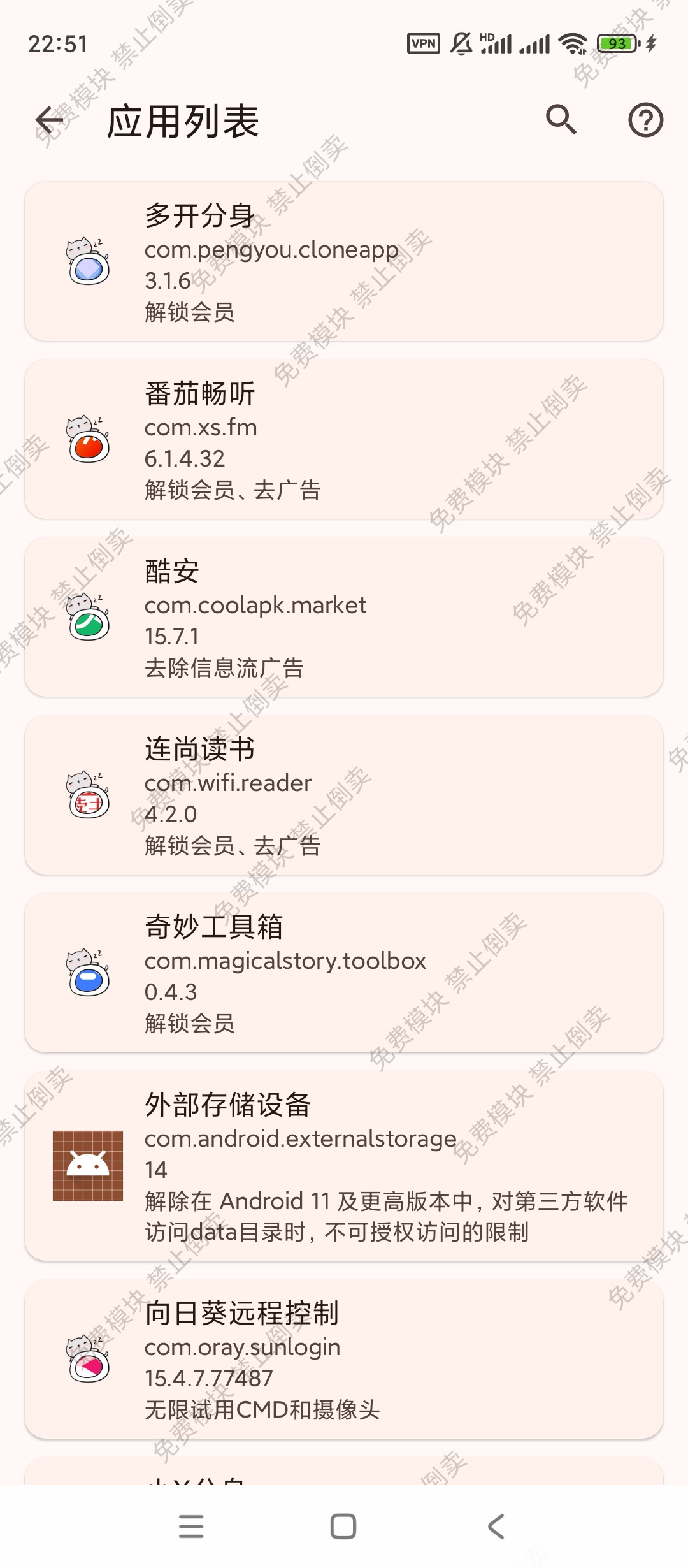Open recent apps from the navigation bar

tap(191, 1527)
